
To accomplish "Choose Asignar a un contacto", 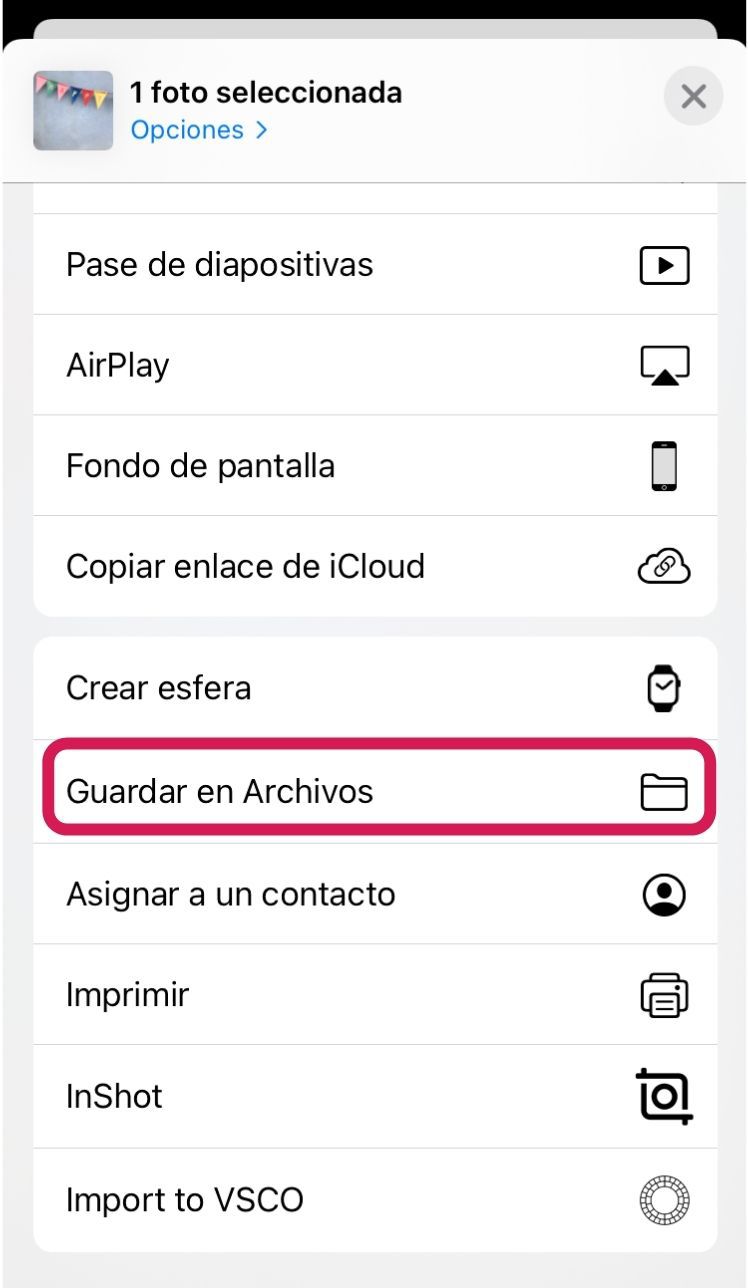I will [x=375, y=894].
